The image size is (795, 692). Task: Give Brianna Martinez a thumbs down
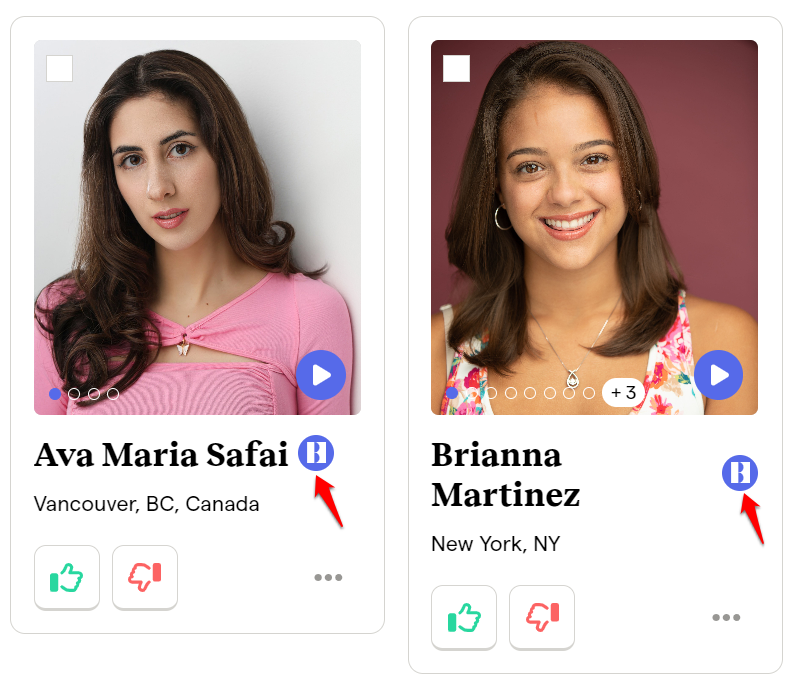tap(542, 617)
